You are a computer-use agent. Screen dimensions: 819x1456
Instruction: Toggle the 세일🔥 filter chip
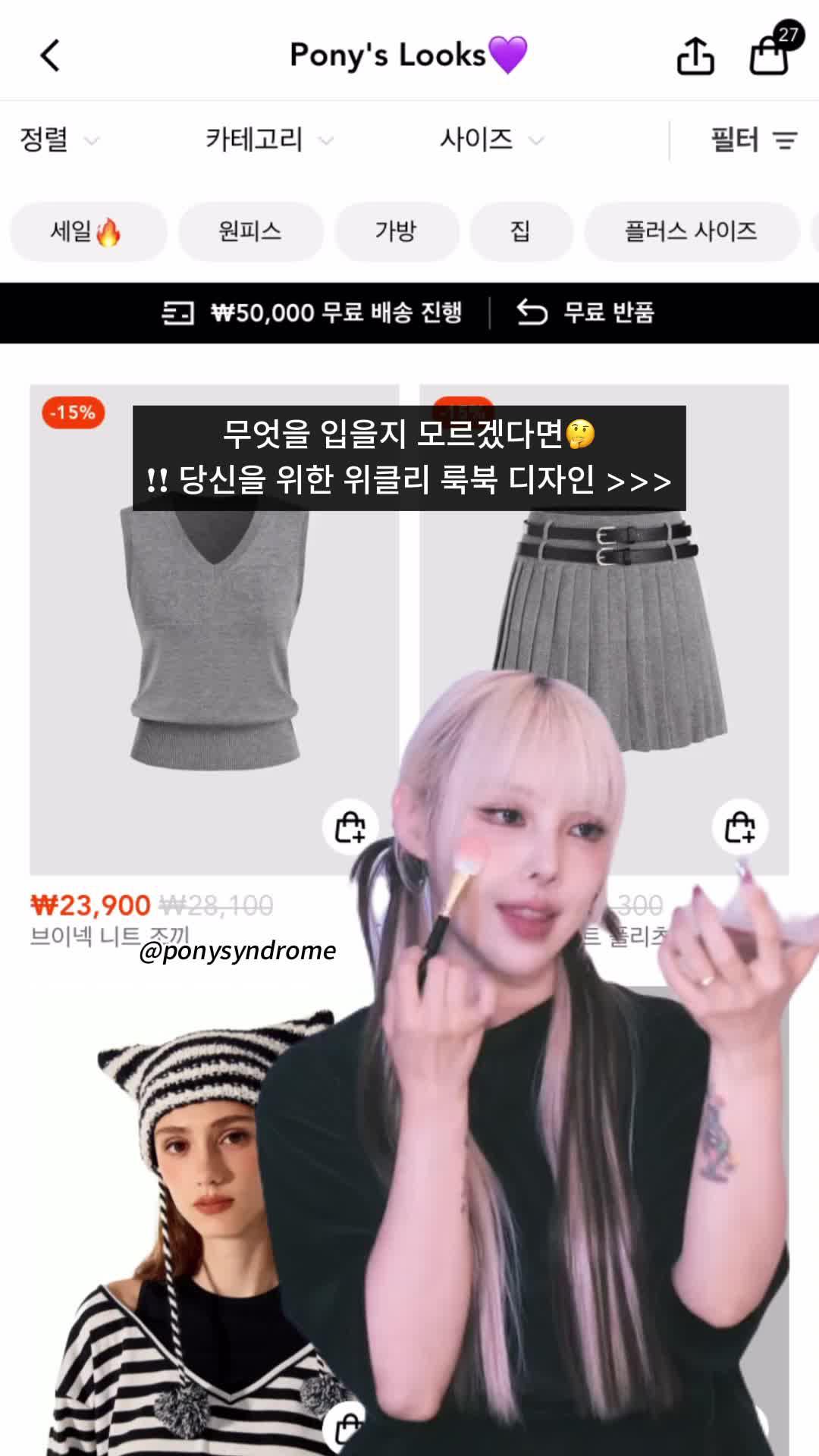tap(87, 232)
